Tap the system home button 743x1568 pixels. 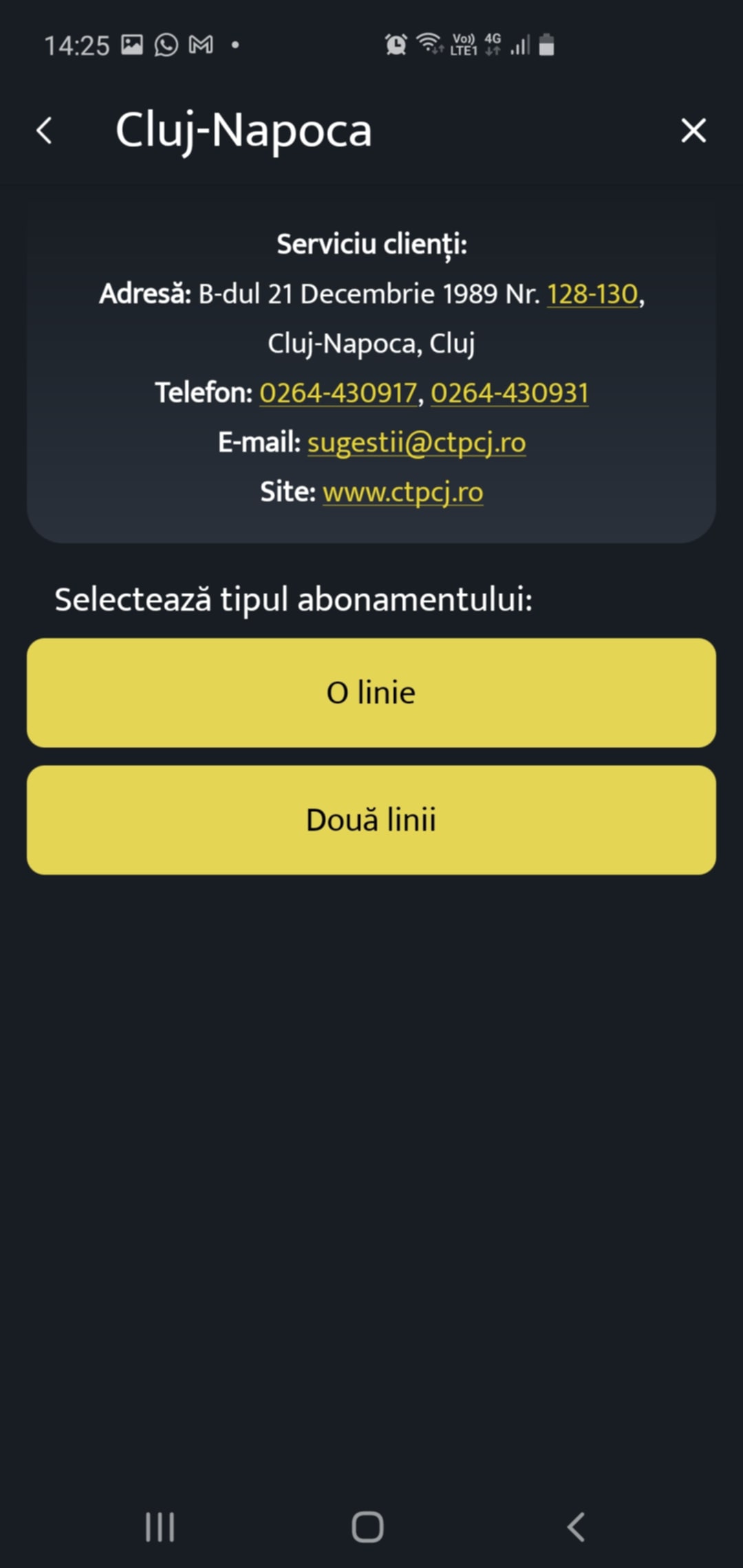click(x=367, y=1527)
